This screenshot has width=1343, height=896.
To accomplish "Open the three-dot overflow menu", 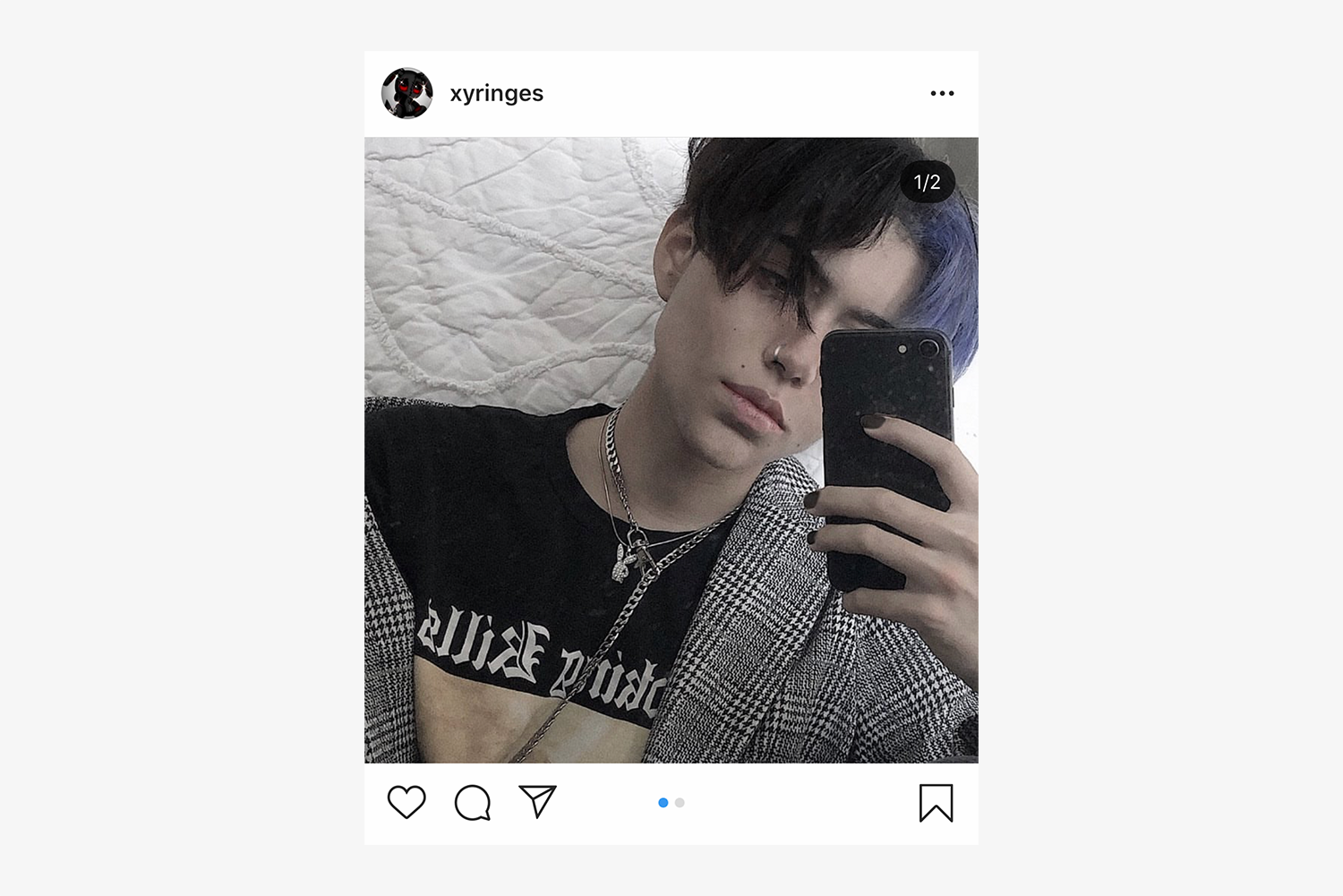I will 942,93.
